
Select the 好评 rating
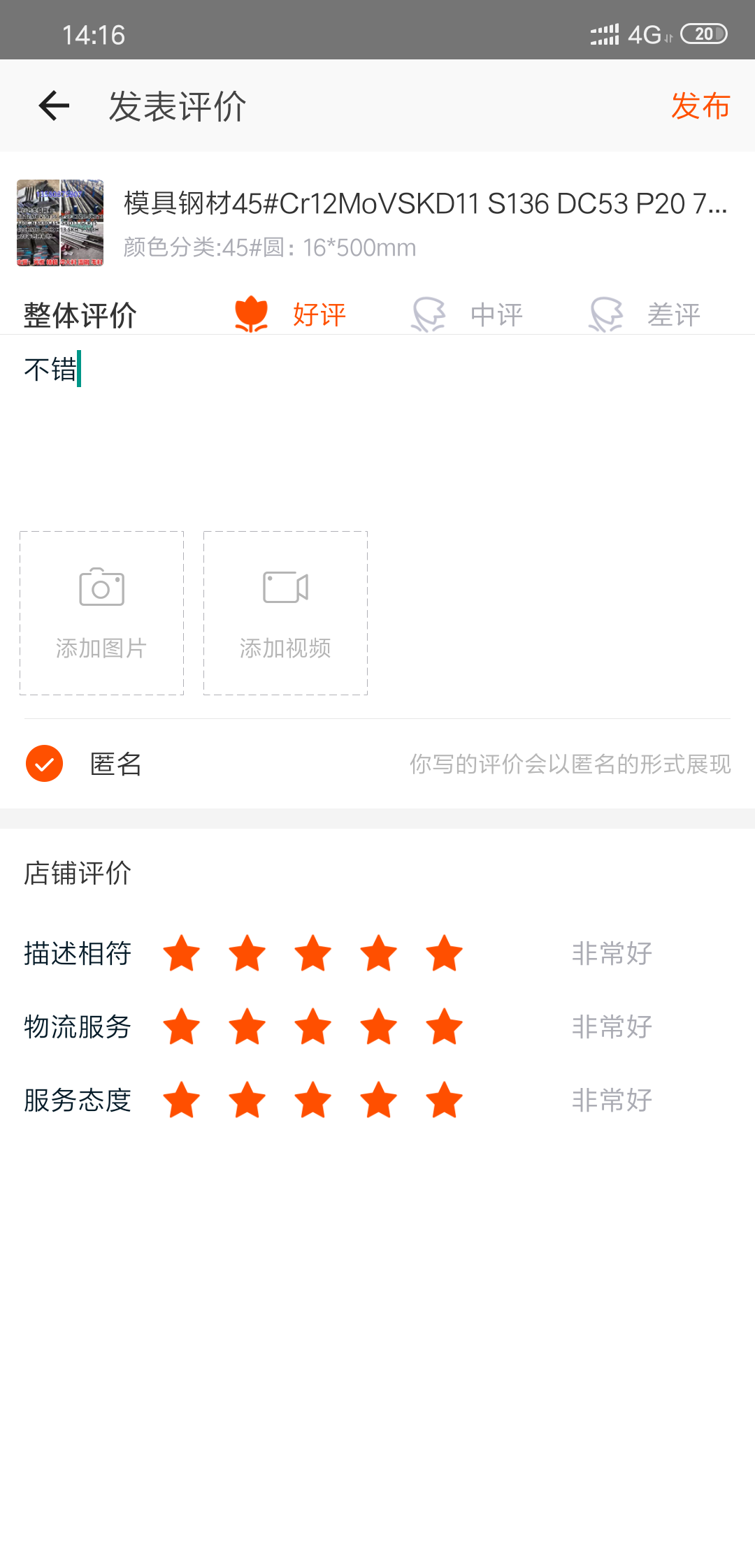[290, 314]
